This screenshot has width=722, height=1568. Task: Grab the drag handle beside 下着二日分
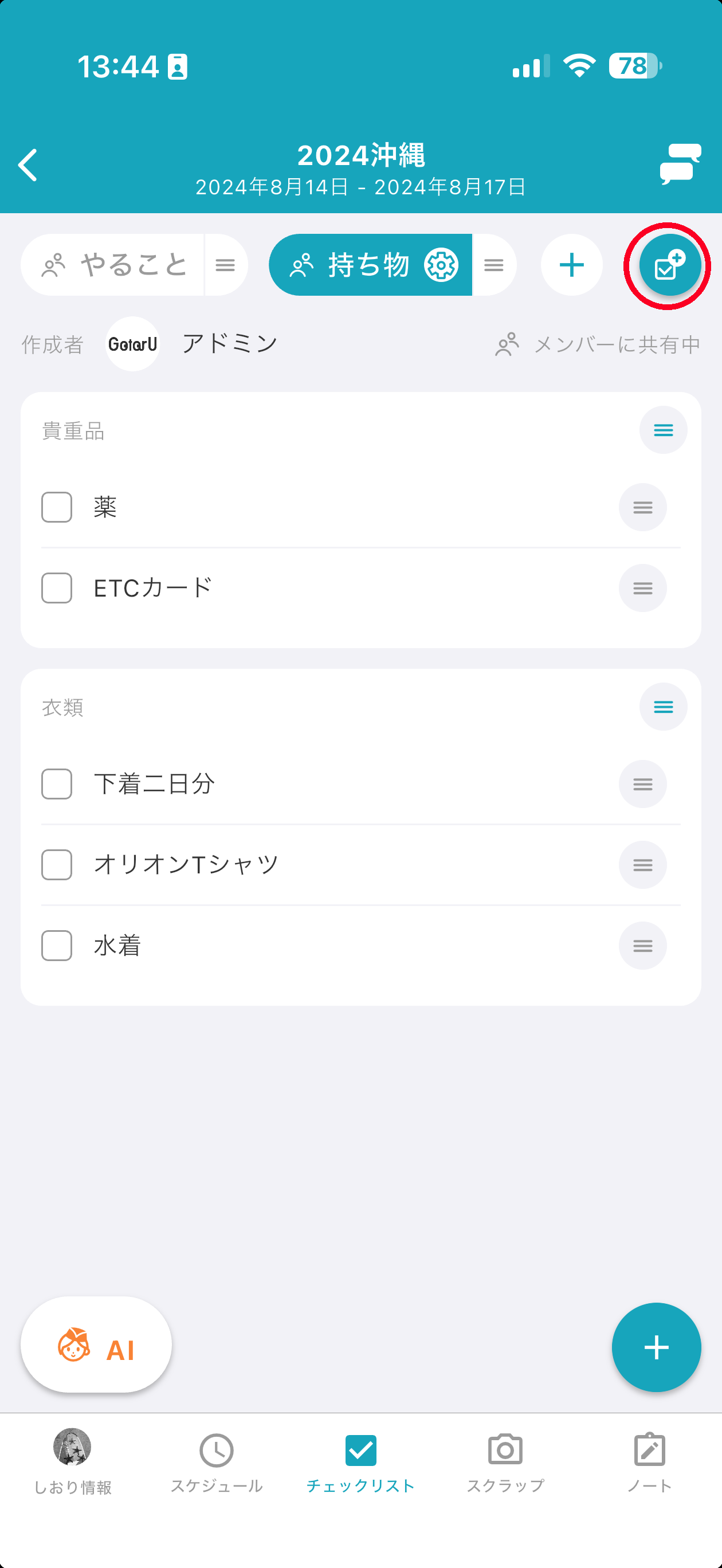(642, 784)
